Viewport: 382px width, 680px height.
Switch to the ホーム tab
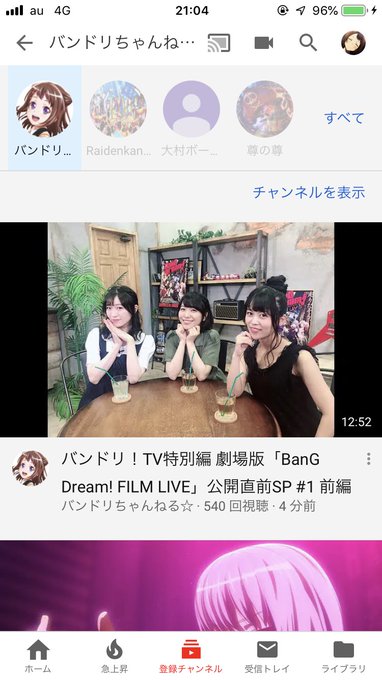tap(38, 656)
